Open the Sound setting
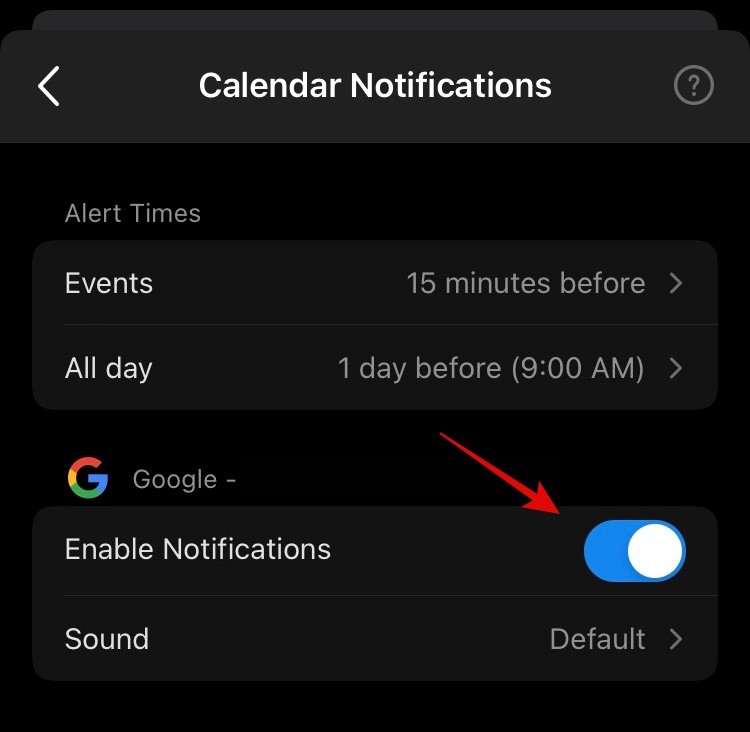The width and height of the screenshot is (750, 732). point(374,639)
